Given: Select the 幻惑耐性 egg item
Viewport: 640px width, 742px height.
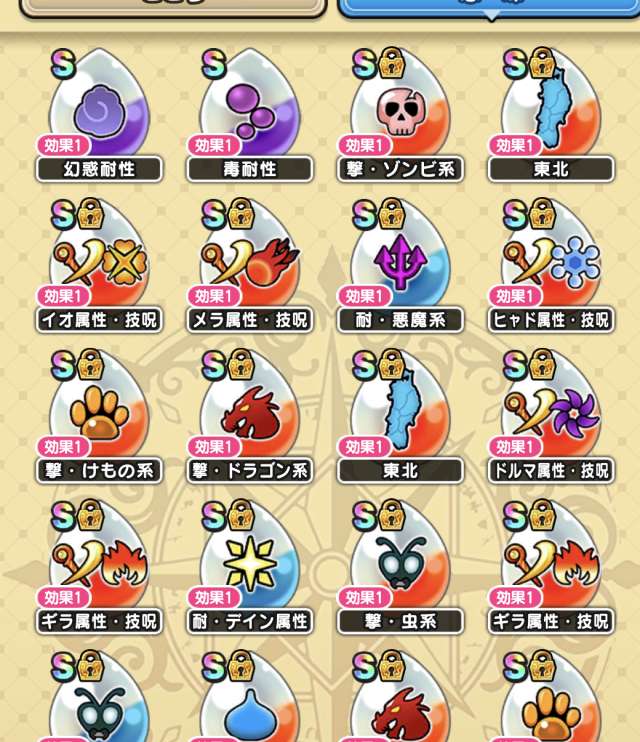Looking at the screenshot, I should pyautogui.click(x=100, y=110).
